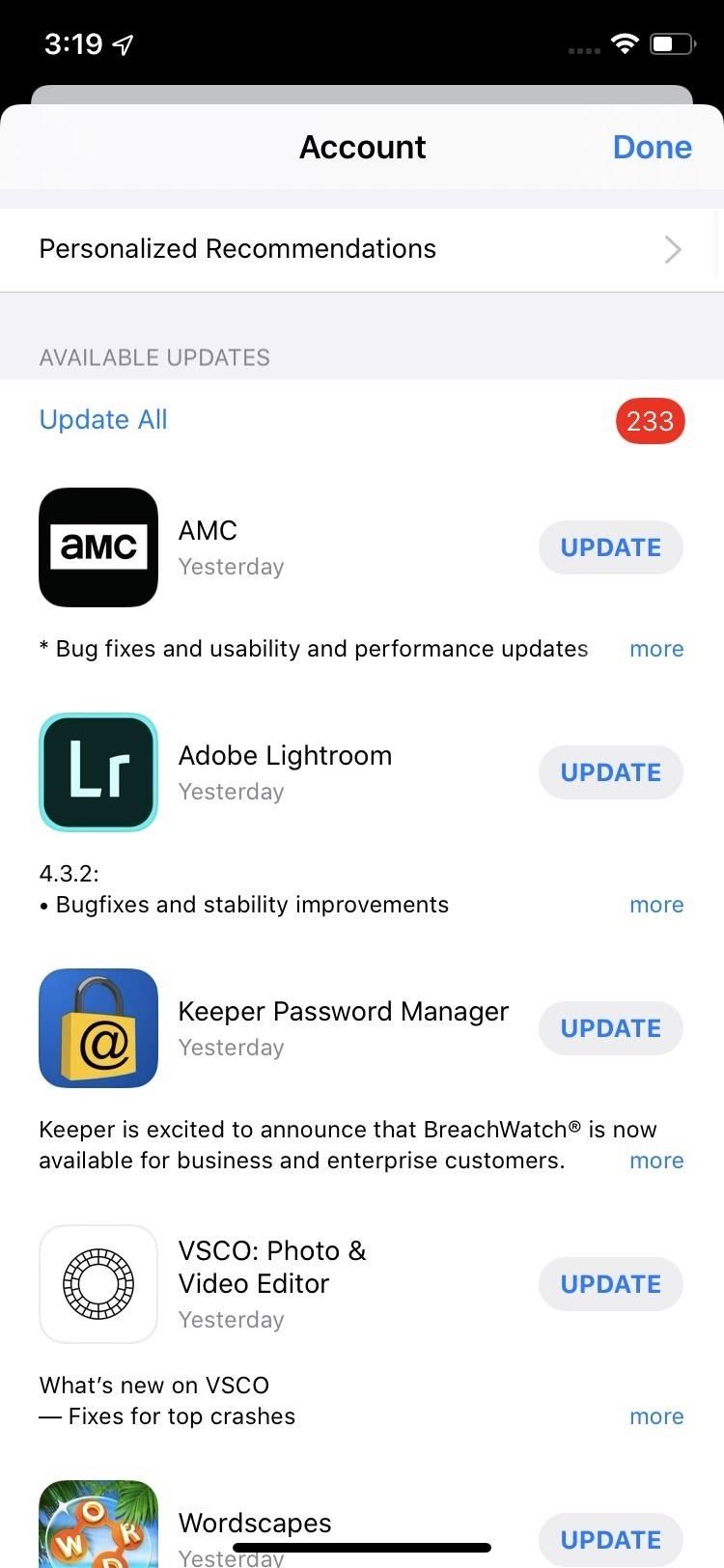Update the AMC app
Image resolution: width=724 pixels, height=1568 pixels.
[x=610, y=546]
